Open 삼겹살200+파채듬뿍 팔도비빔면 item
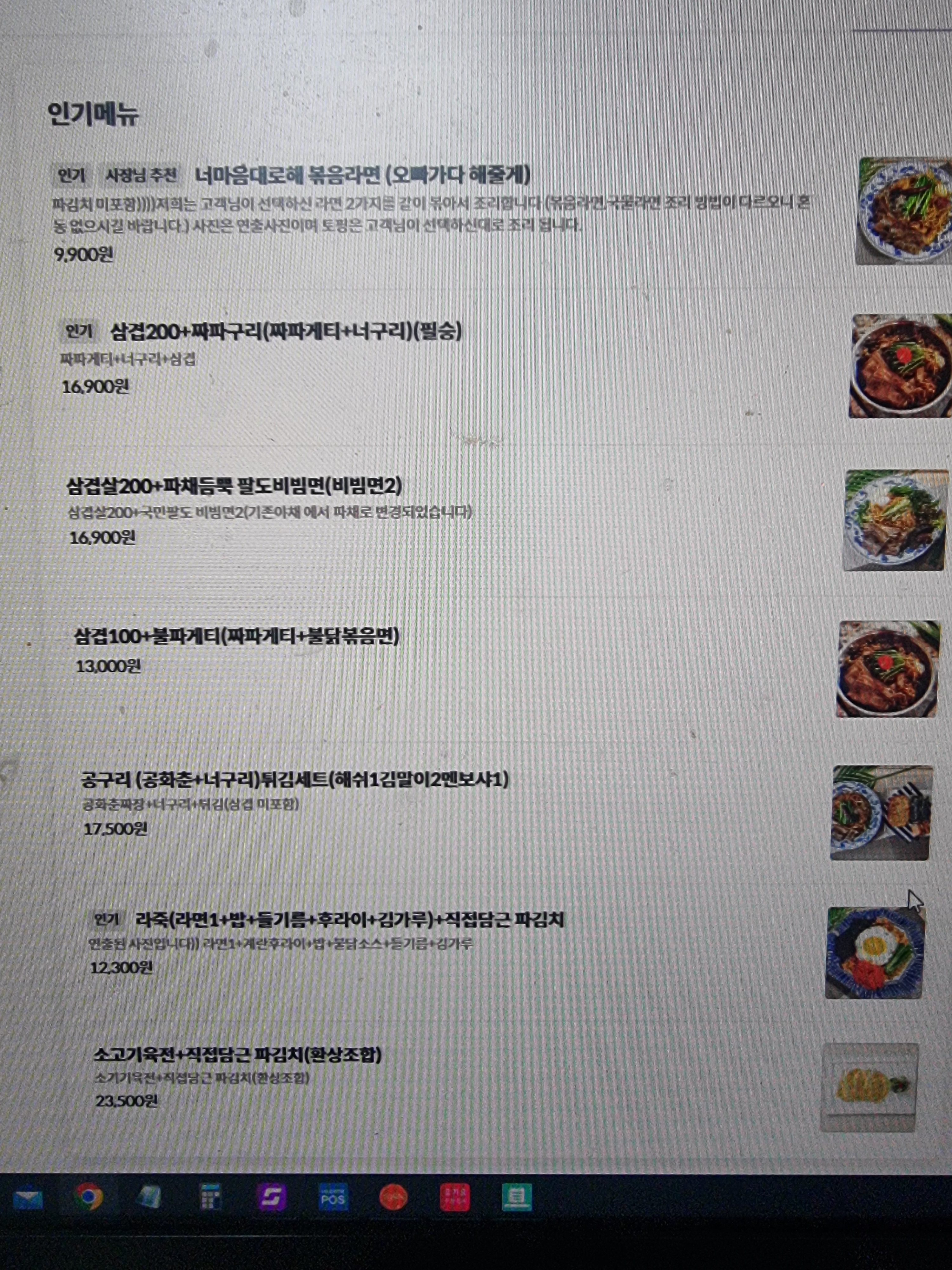This screenshot has width=952, height=1270. click(234, 486)
